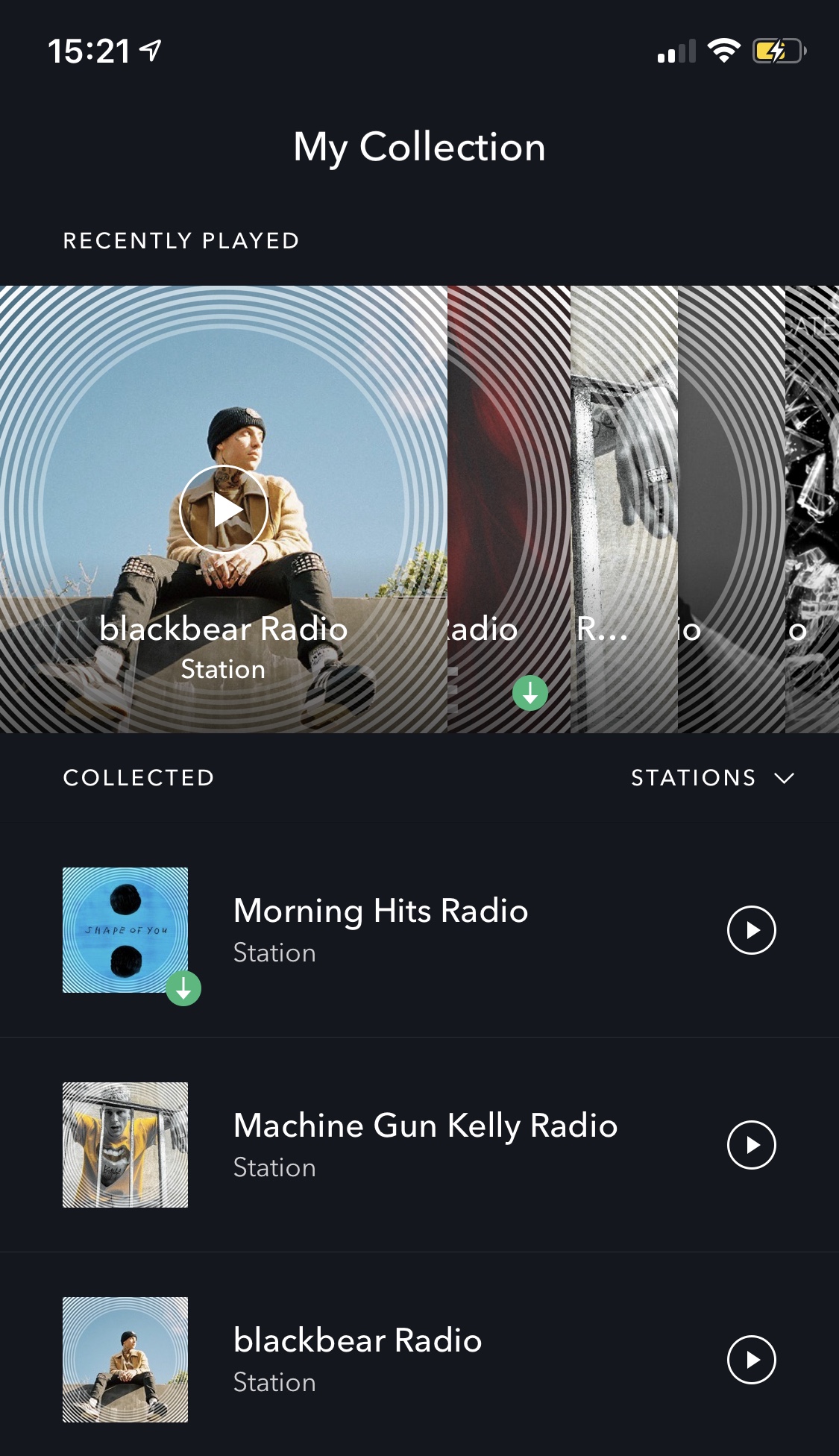Play the Machine Gun Kelly Radio station

tap(751, 1145)
